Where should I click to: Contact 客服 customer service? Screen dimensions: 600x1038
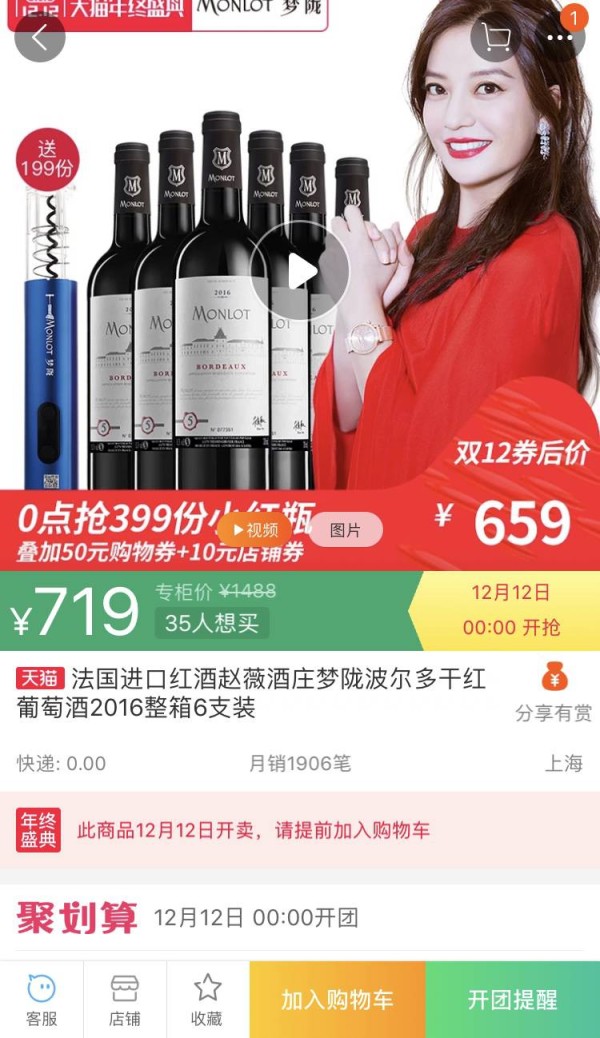pos(41,1000)
